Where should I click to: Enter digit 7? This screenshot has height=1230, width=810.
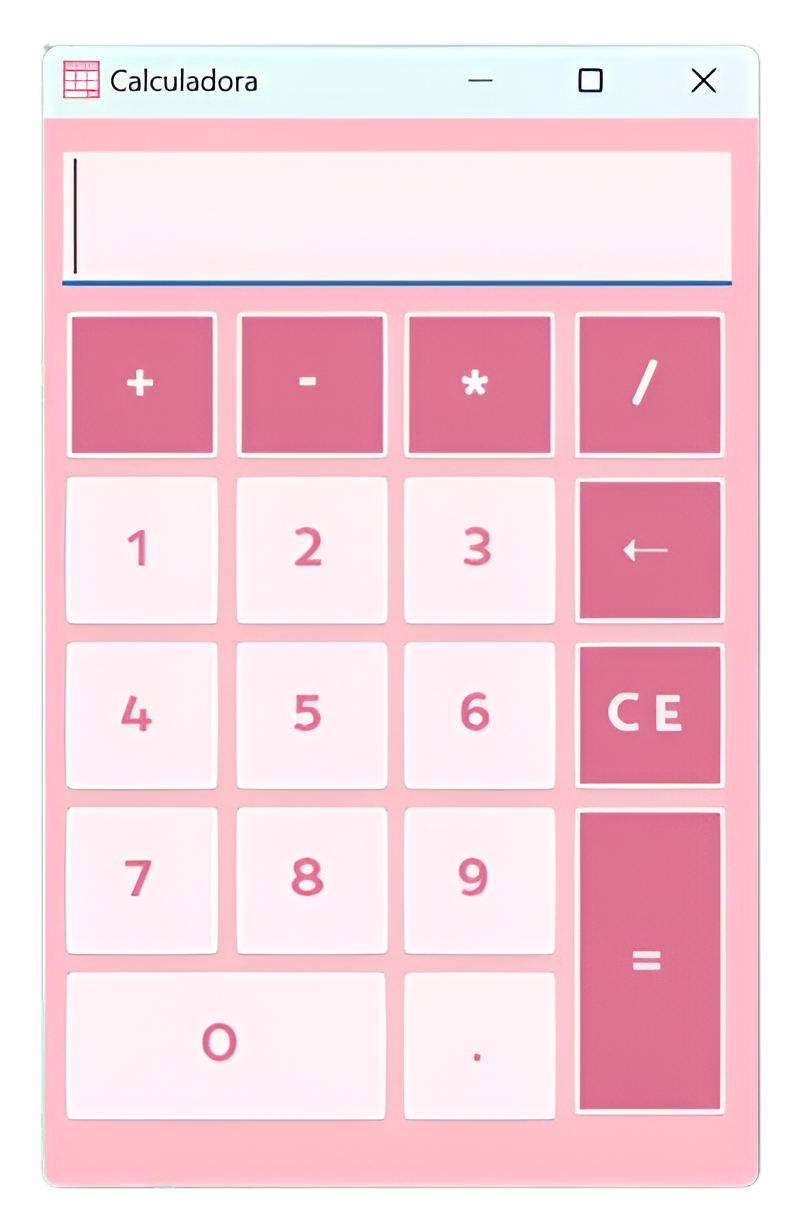point(142,880)
